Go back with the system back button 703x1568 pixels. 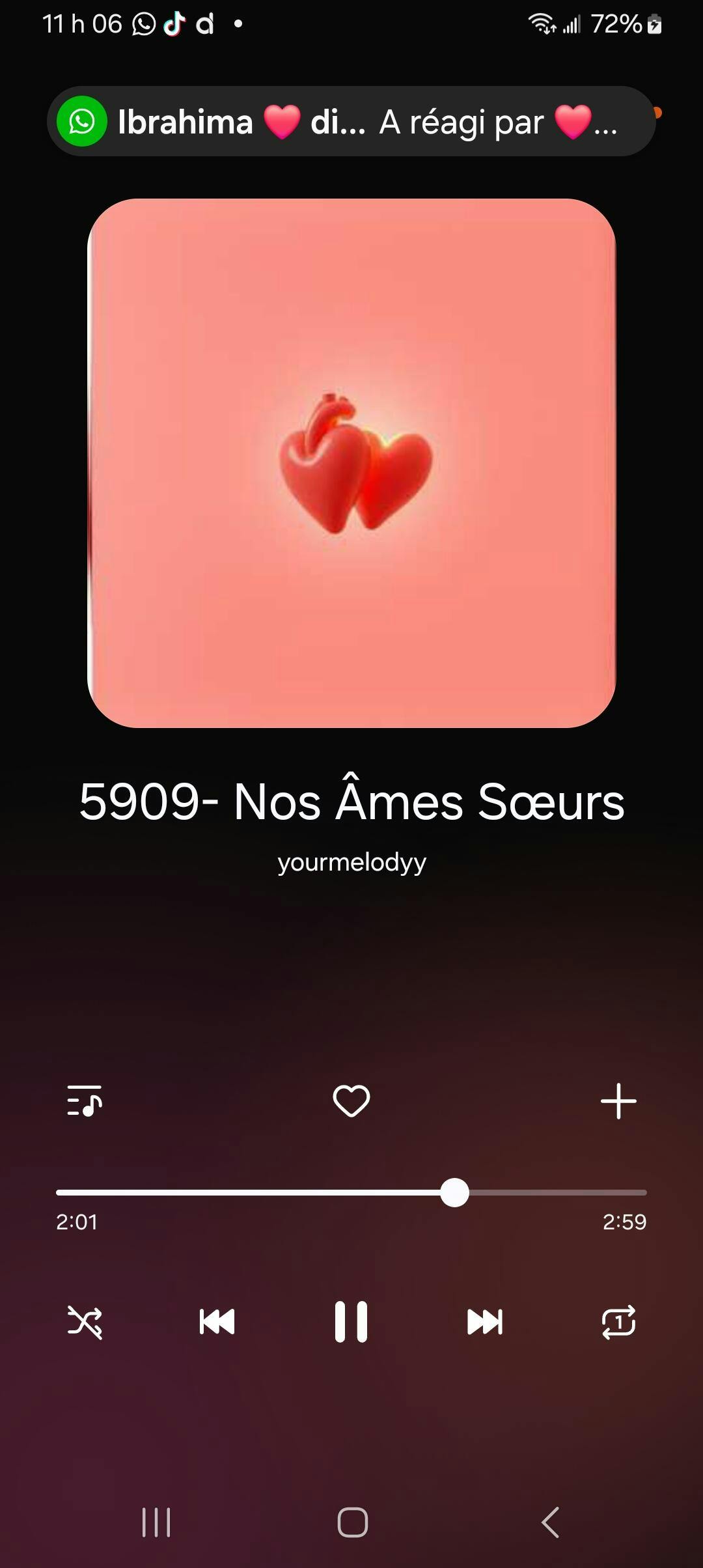pyautogui.click(x=550, y=1522)
